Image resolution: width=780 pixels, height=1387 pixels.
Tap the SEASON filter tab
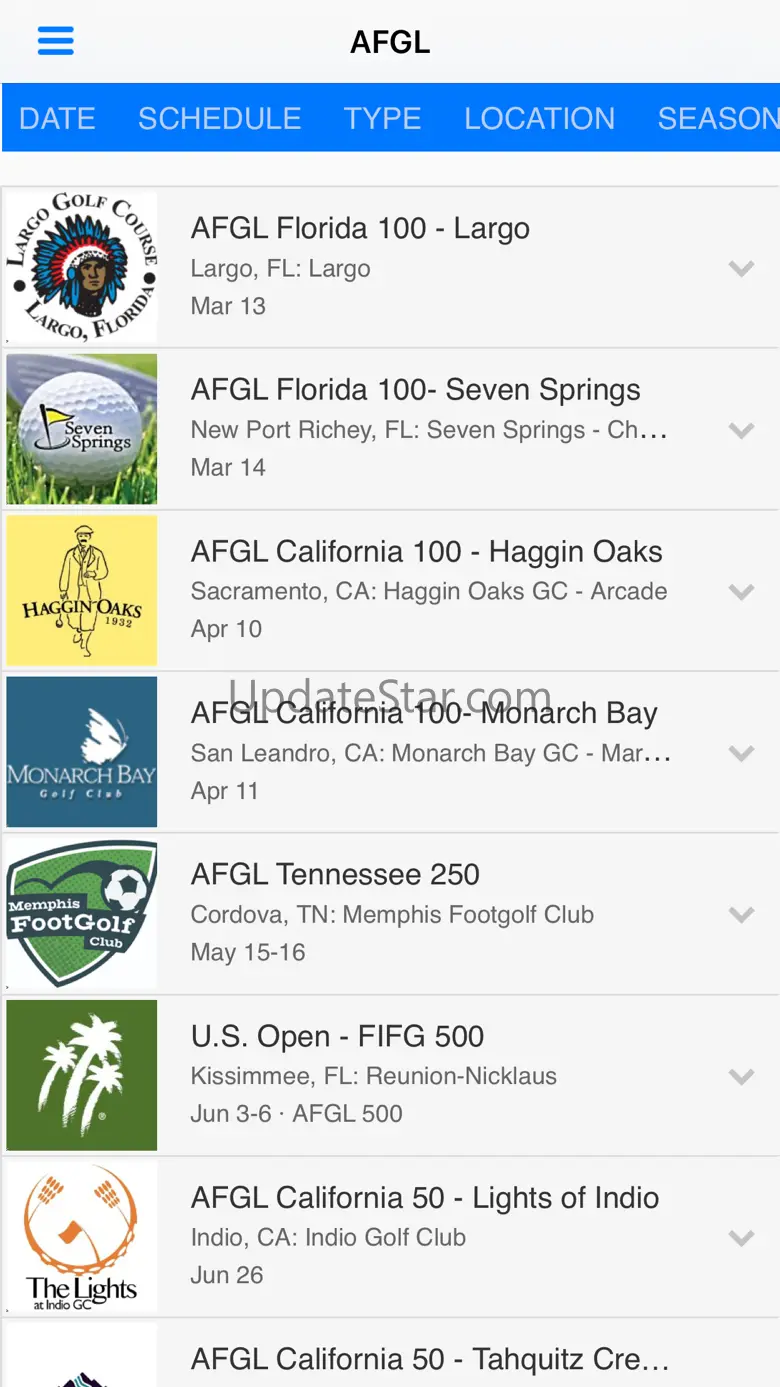click(716, 118)
